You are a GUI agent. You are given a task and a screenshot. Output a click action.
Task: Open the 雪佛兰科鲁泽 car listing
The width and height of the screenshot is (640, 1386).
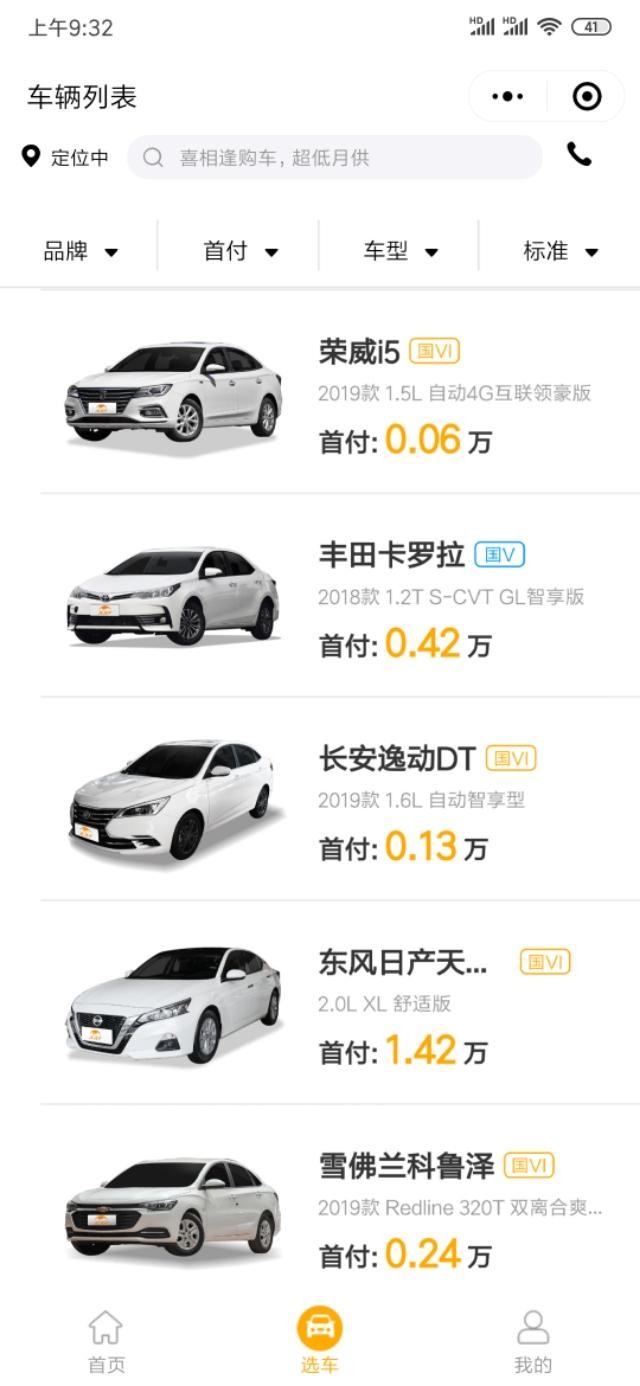click(340, 1207)
